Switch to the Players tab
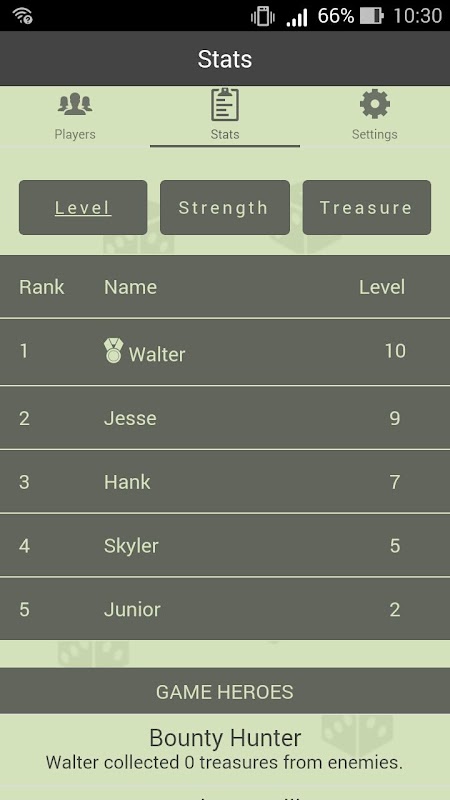This screenshot has height=800, width=450. [x=75, y=116]
